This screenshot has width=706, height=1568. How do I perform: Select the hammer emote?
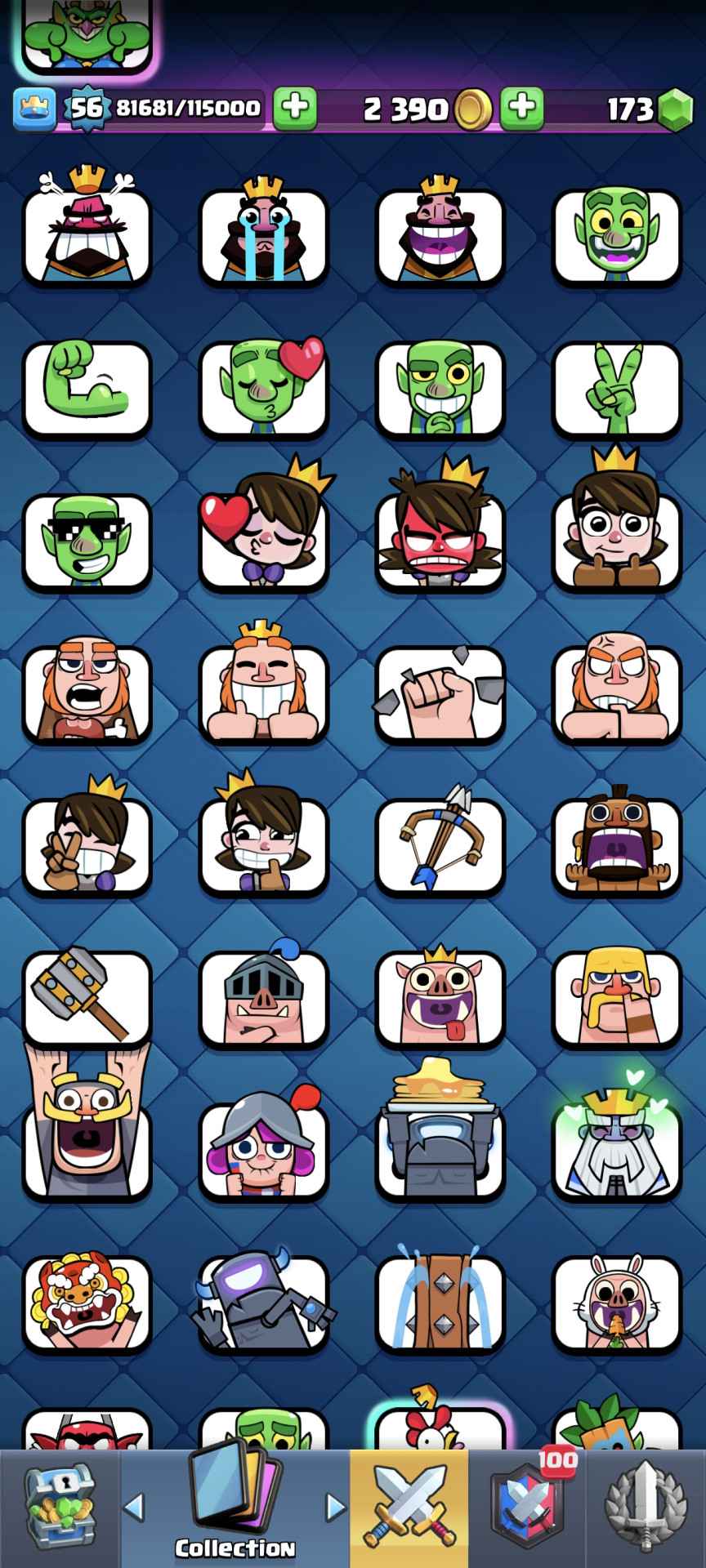click(87, 996)
